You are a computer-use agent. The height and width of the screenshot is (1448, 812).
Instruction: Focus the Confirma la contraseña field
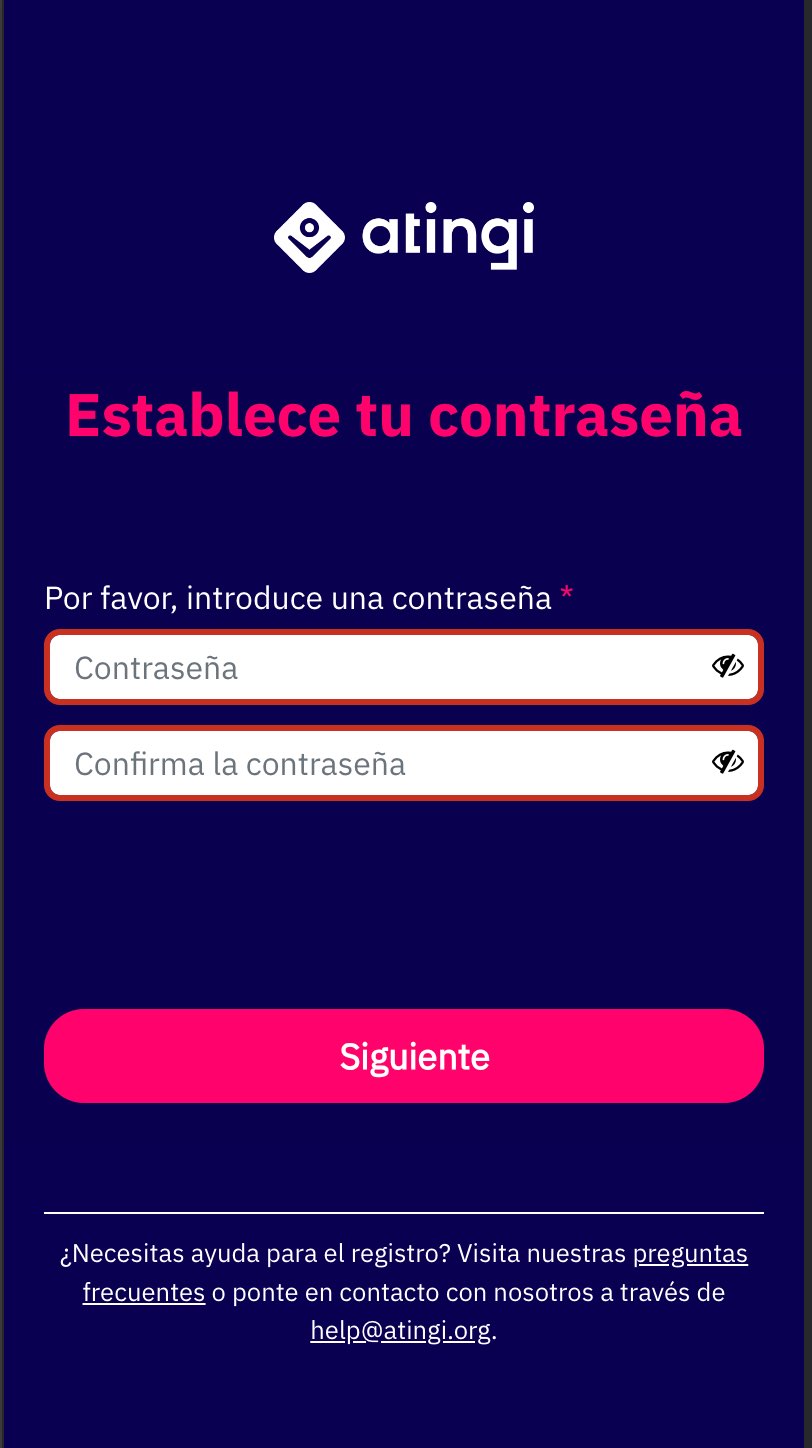click(x=380, y=764)
